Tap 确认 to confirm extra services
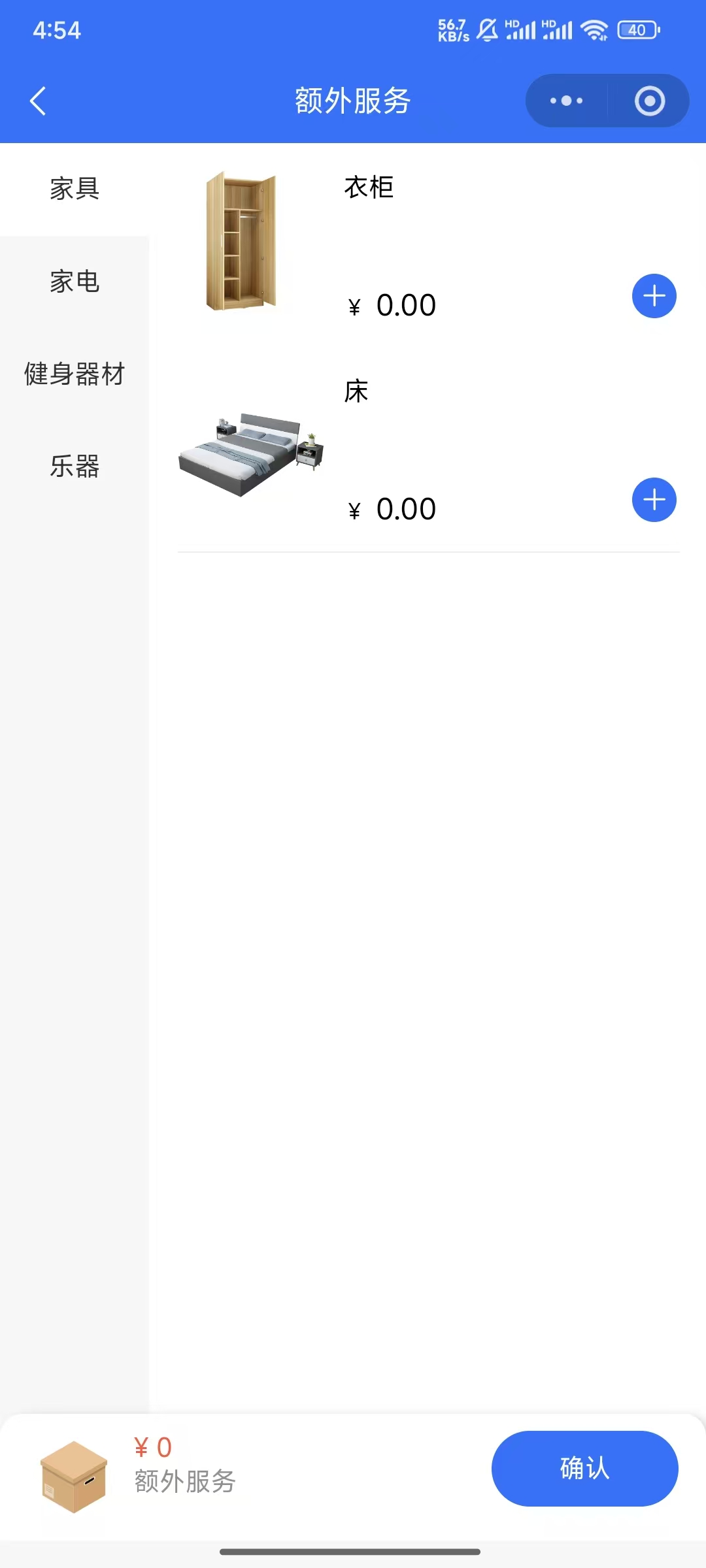Image resolution: width=706 pixels, height=1568 pixels. (584, 1468)
